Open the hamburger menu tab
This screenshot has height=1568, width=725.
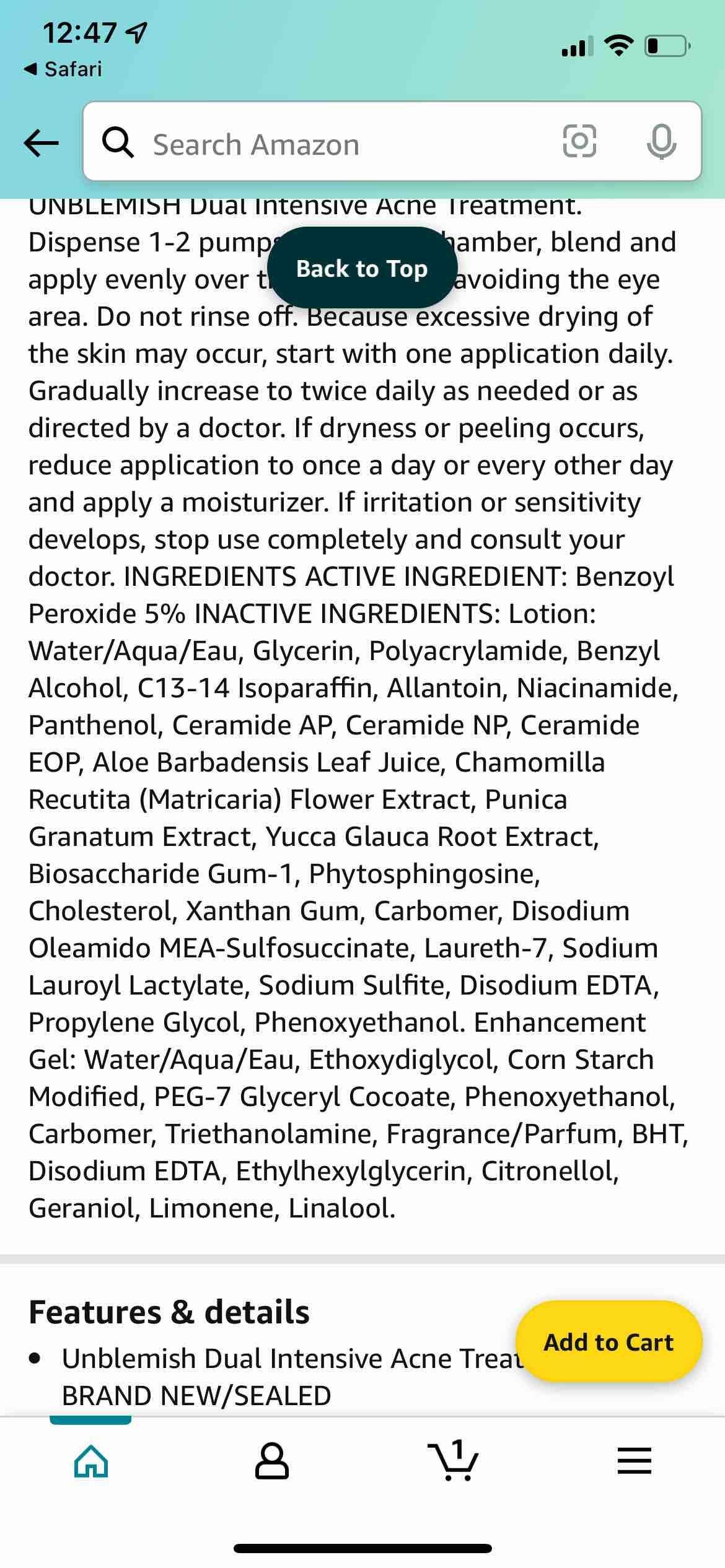coord(634,1461)
